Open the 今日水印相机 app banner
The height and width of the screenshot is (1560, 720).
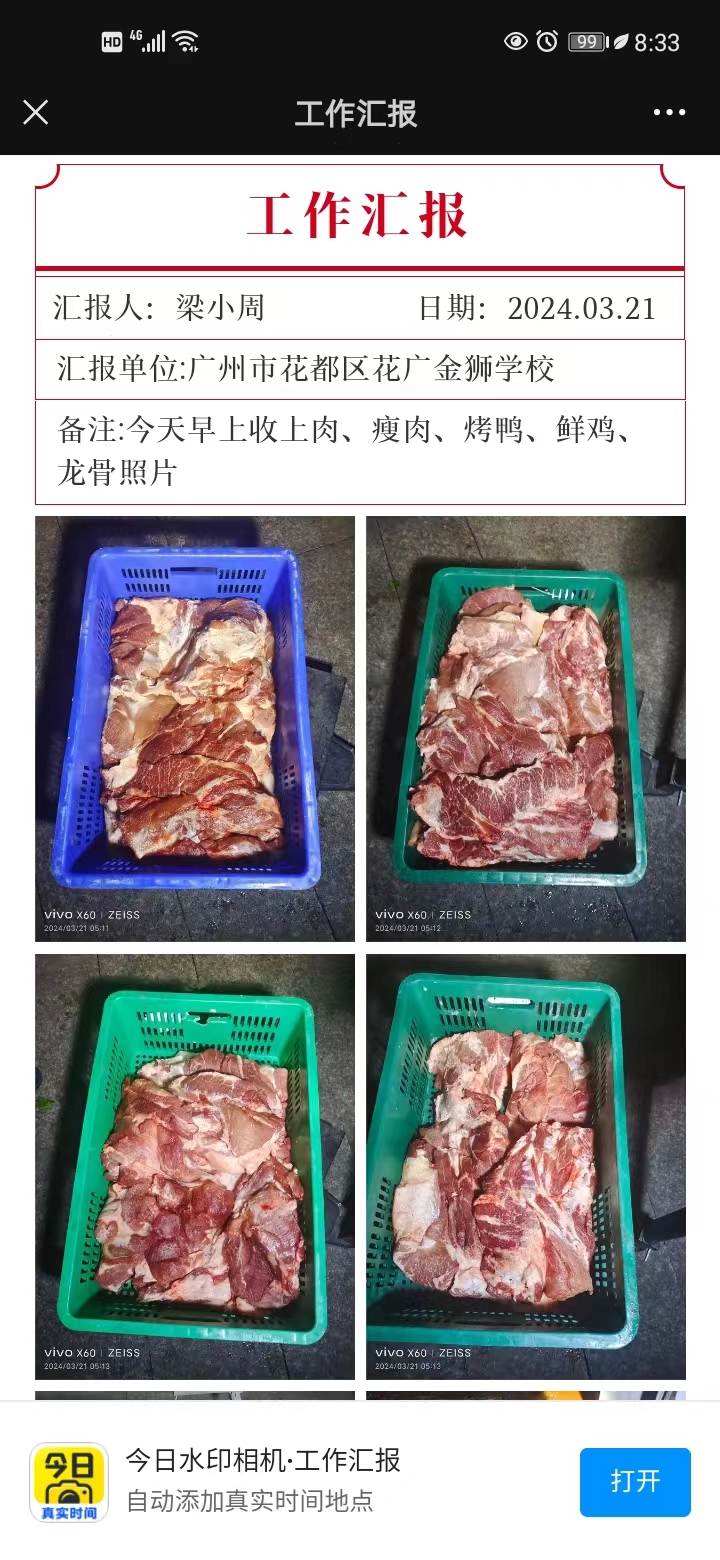click(x=262, y=1481)
